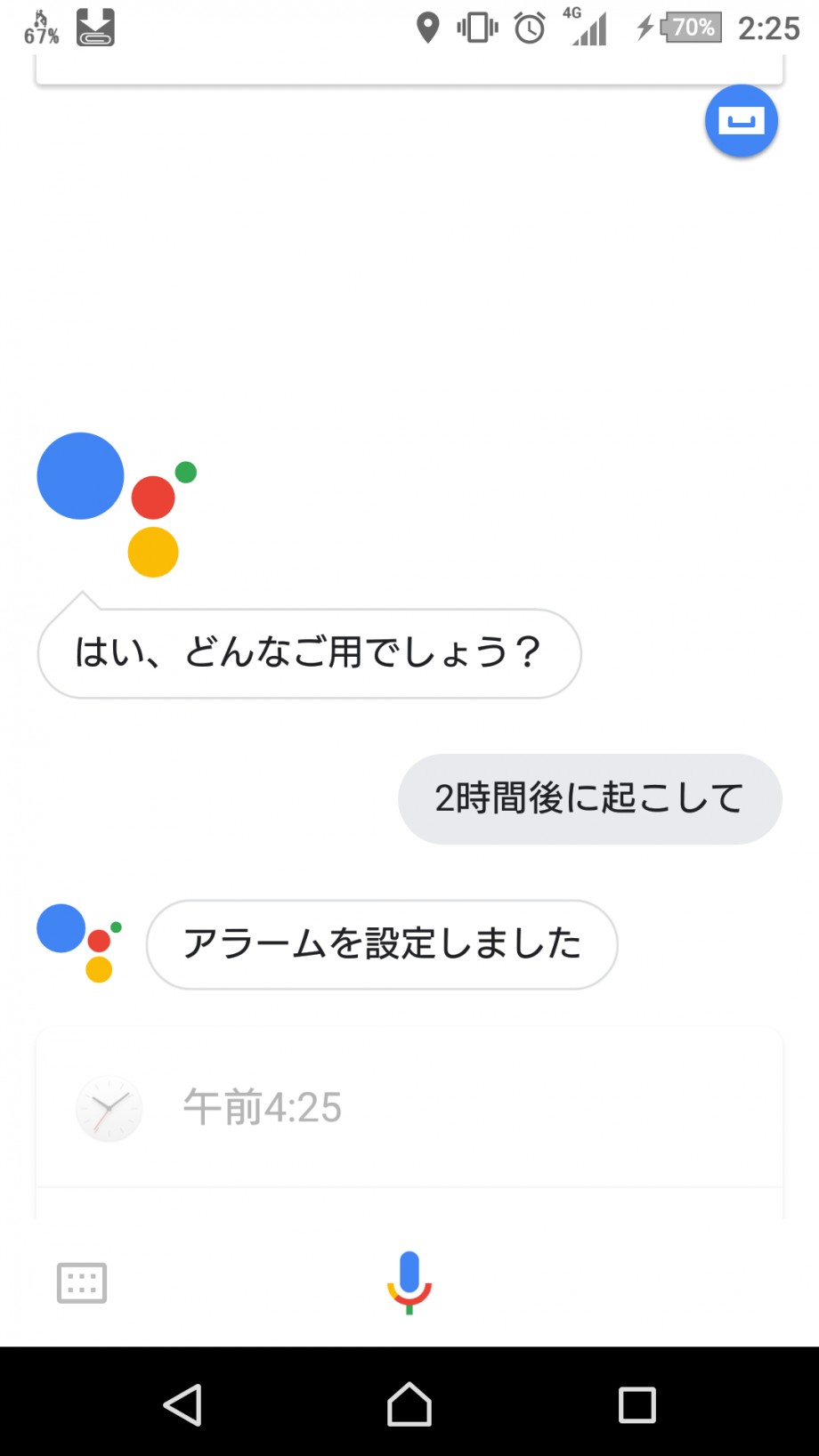This screenshot has height=1456, width=819.
Task: Return to the home screen
Action: 409,1405
